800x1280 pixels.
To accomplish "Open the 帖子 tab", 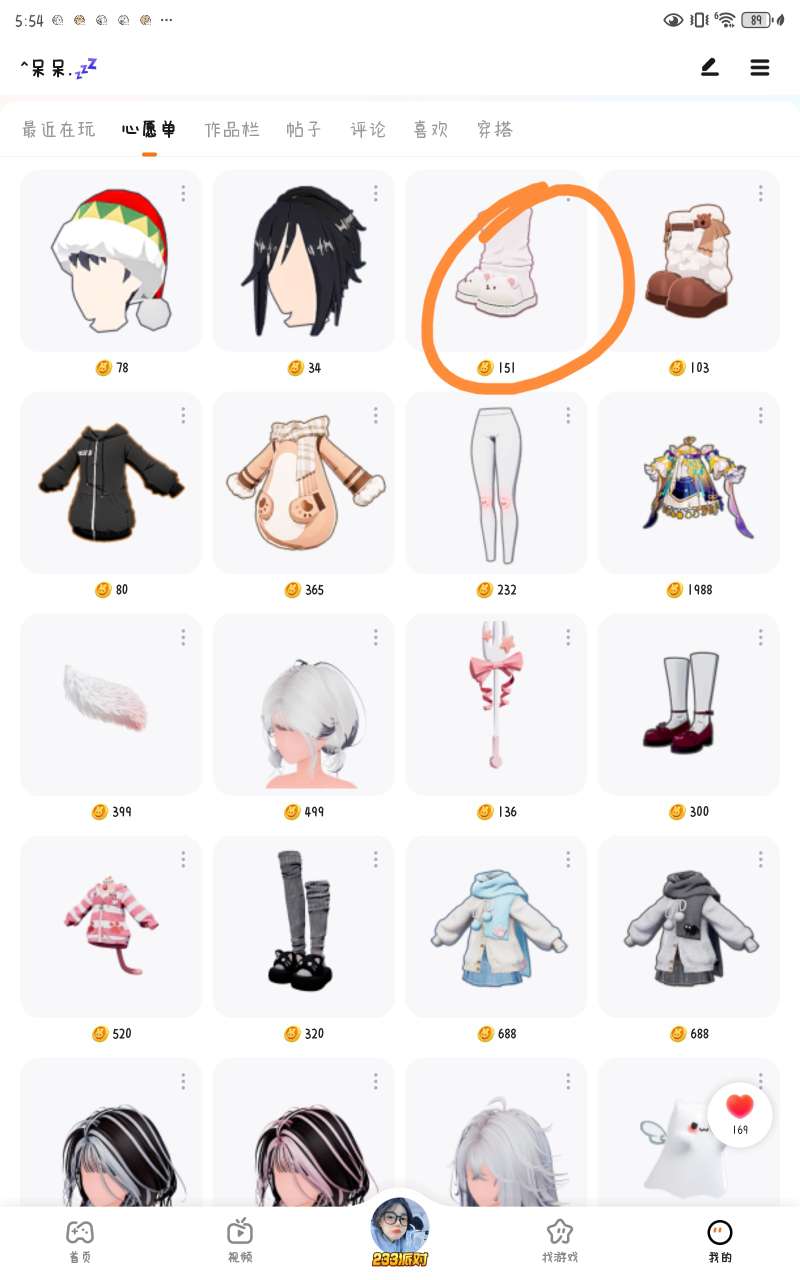I will pyautogui.click(x=303, y=129).
